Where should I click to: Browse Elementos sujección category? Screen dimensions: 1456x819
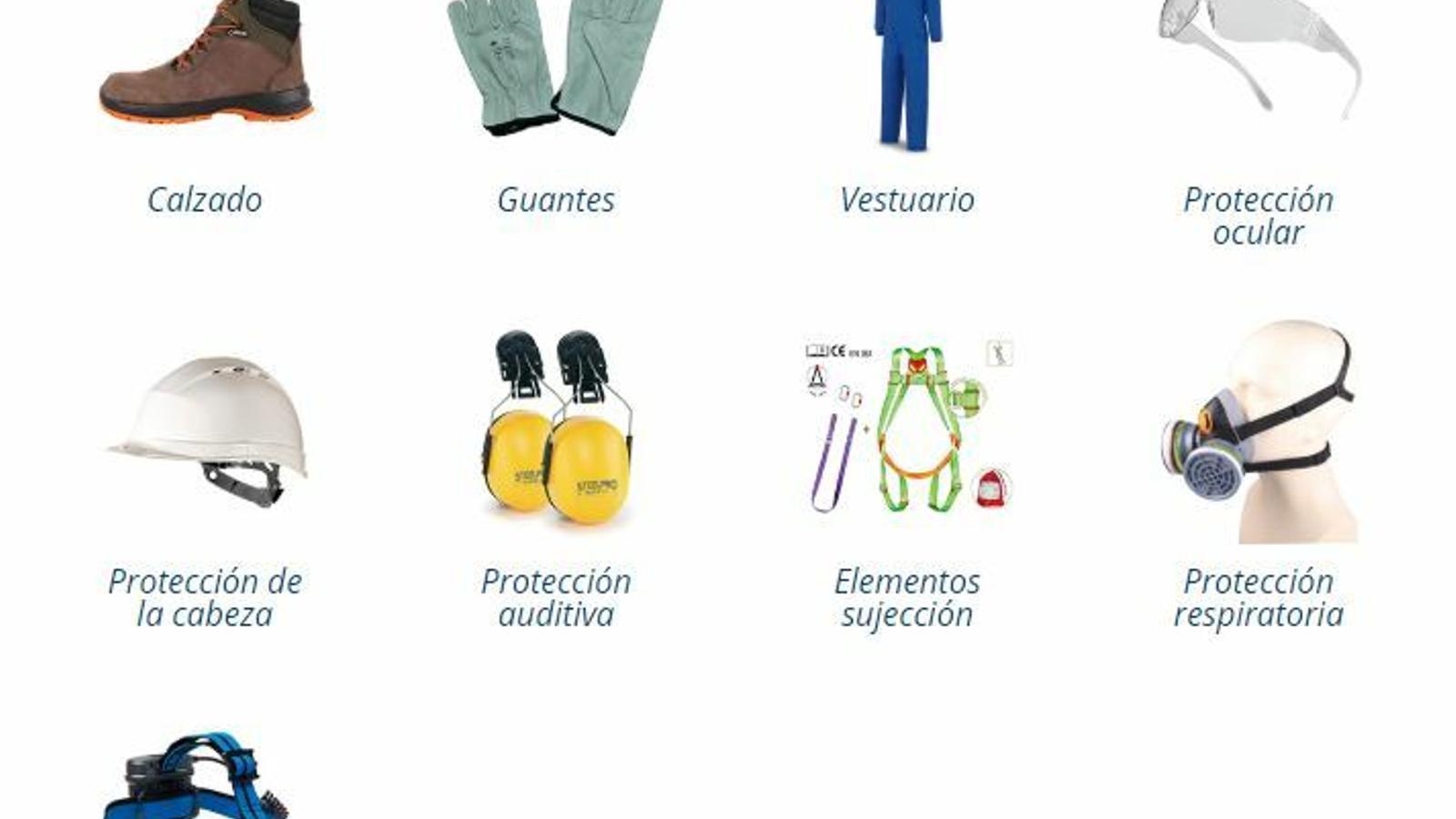[x=906, y=597]
